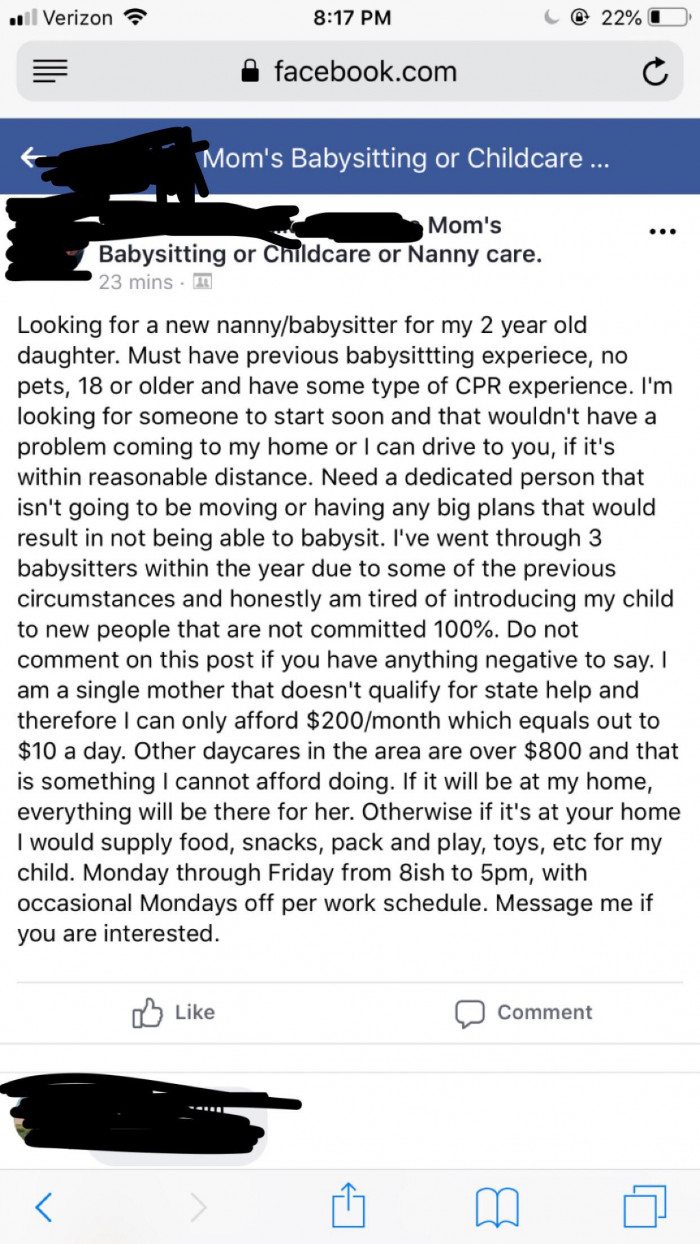Screen dimensions: 700x1244
Task: Tap the facebook.com address bar
Action: [349, 72]
